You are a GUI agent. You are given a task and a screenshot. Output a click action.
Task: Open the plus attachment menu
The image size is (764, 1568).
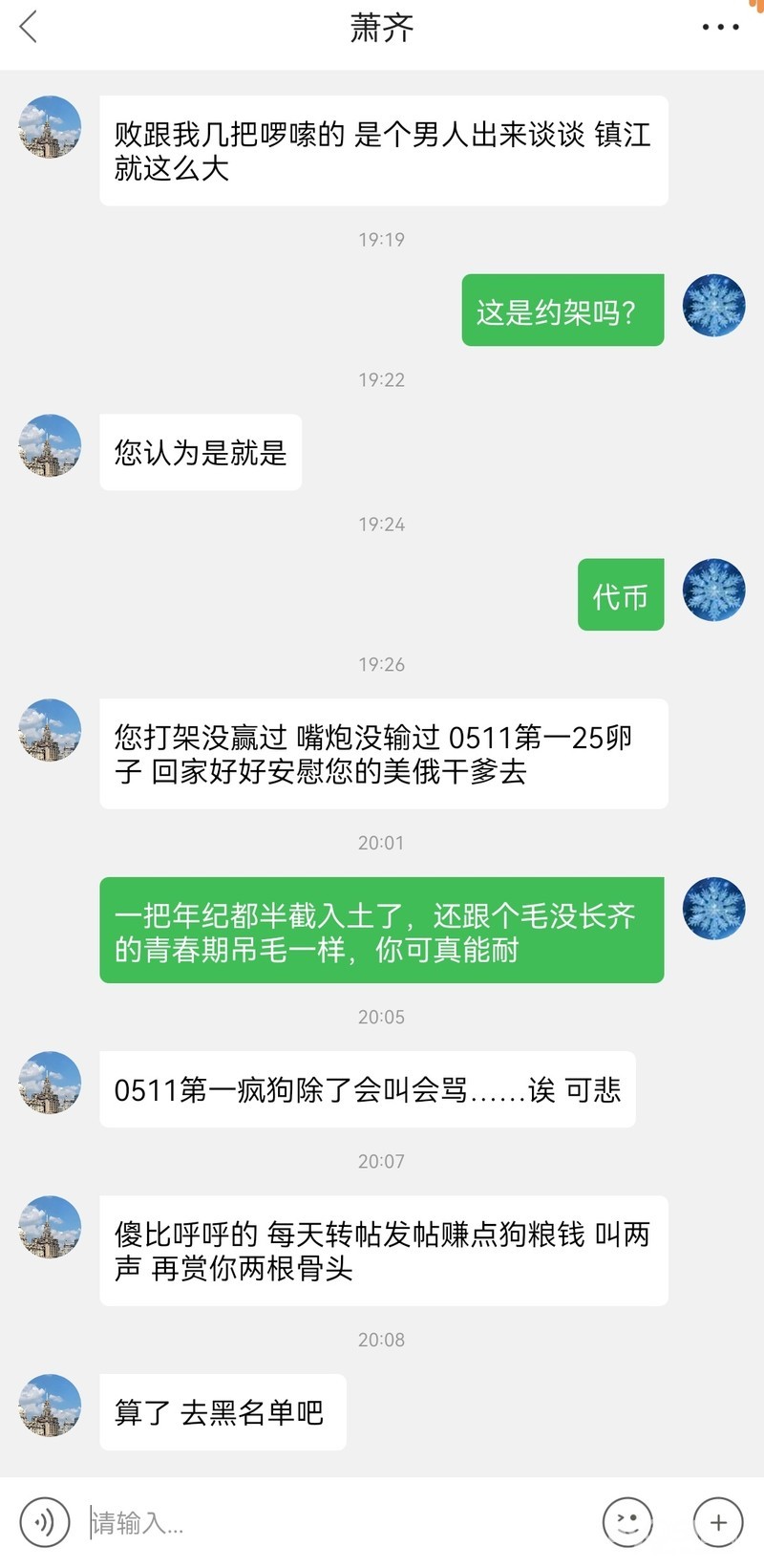coord(718,1521)
